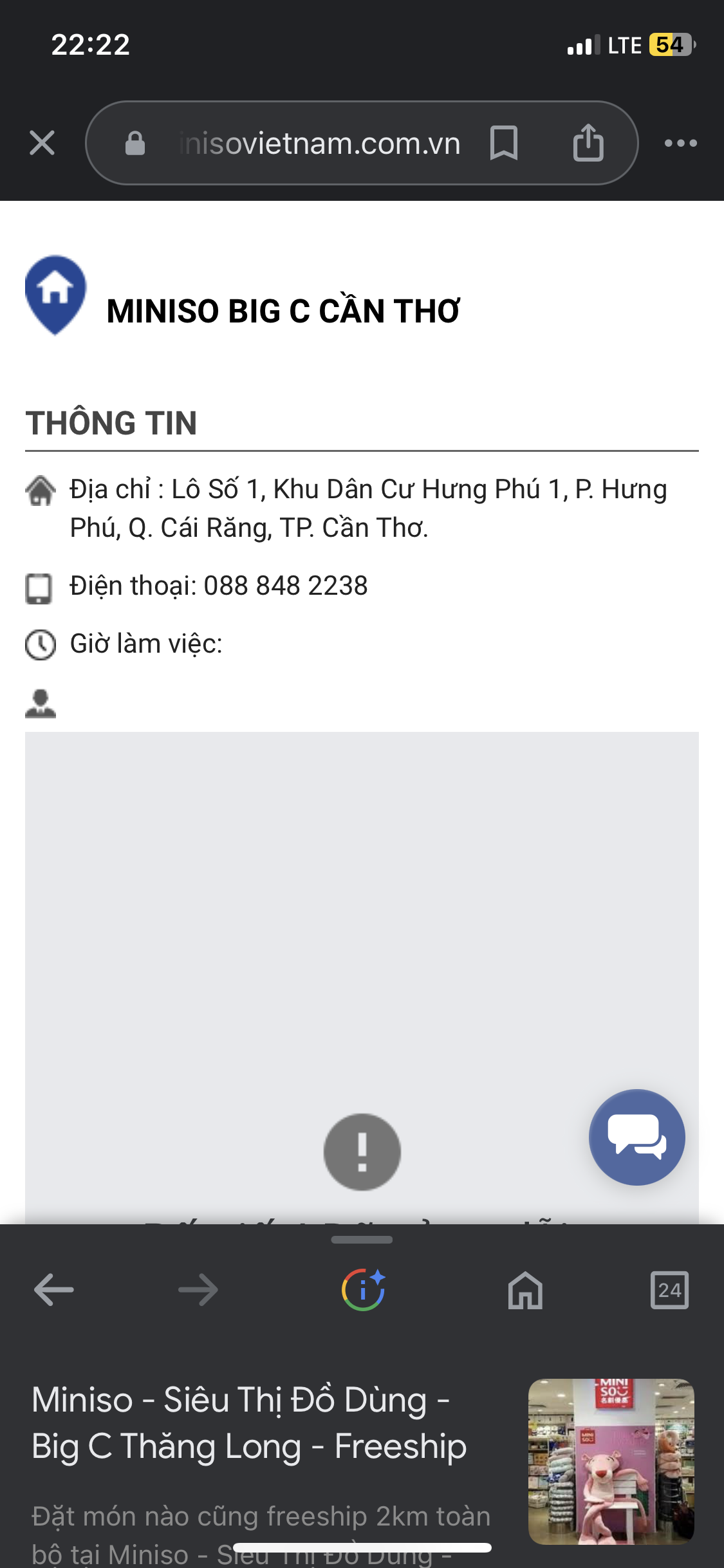Tap the minisovietnam.com.vn address bar
The image size is (724, 1568).
(319, 143)
